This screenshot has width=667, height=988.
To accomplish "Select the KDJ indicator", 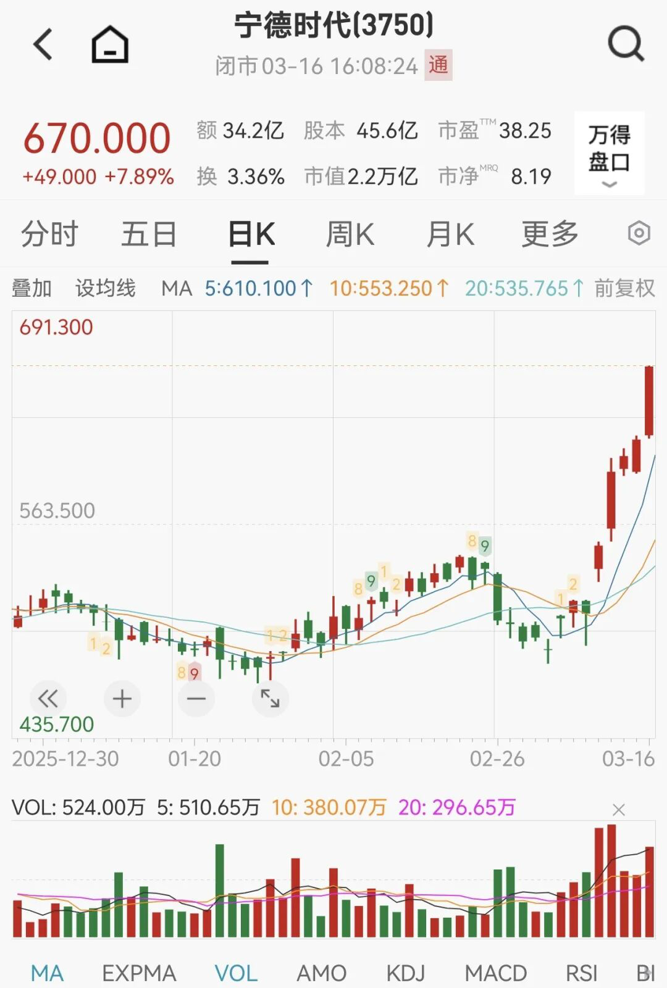I will (406, 973).
